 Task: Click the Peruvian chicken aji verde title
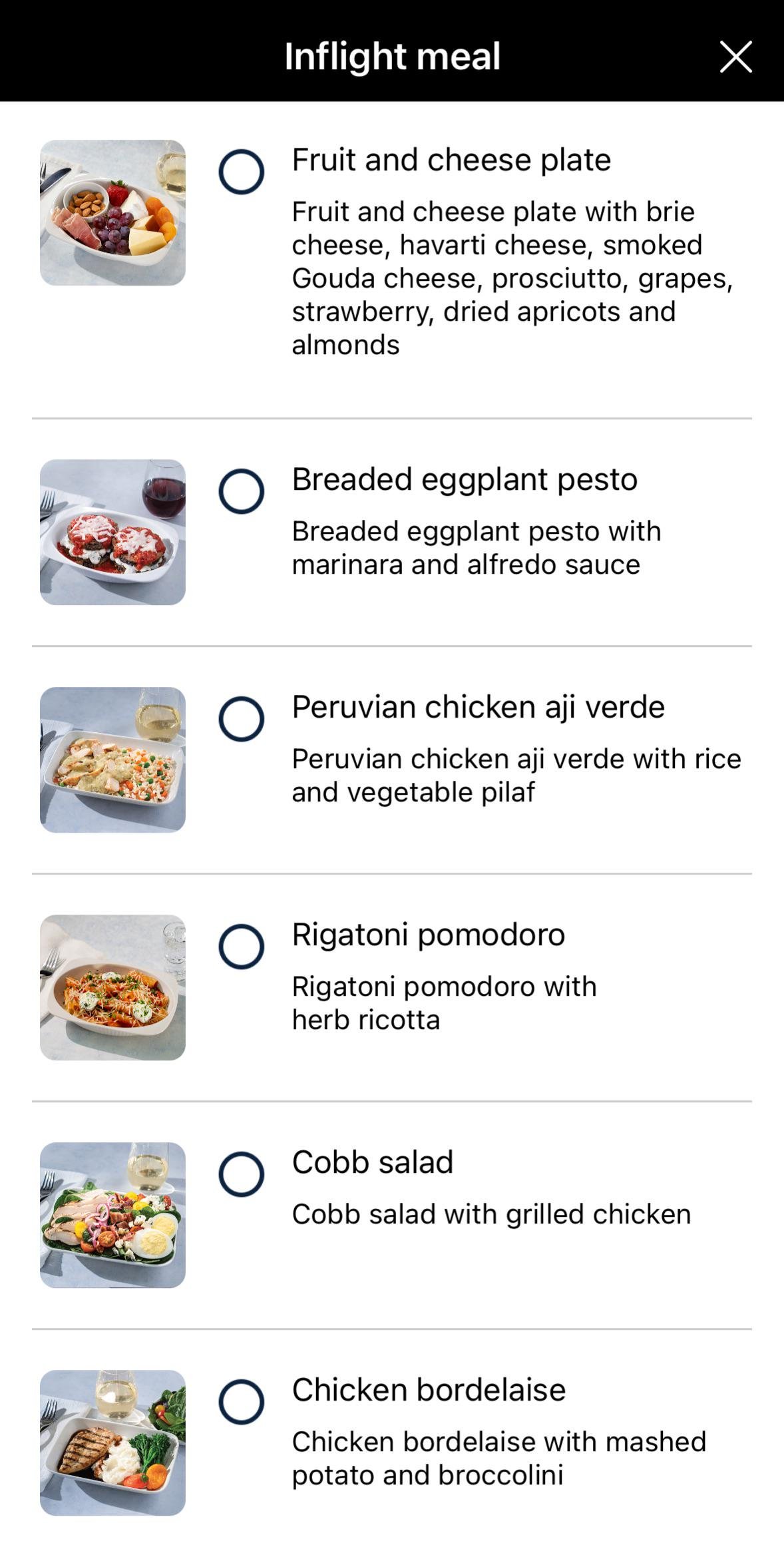pos(477,709)
